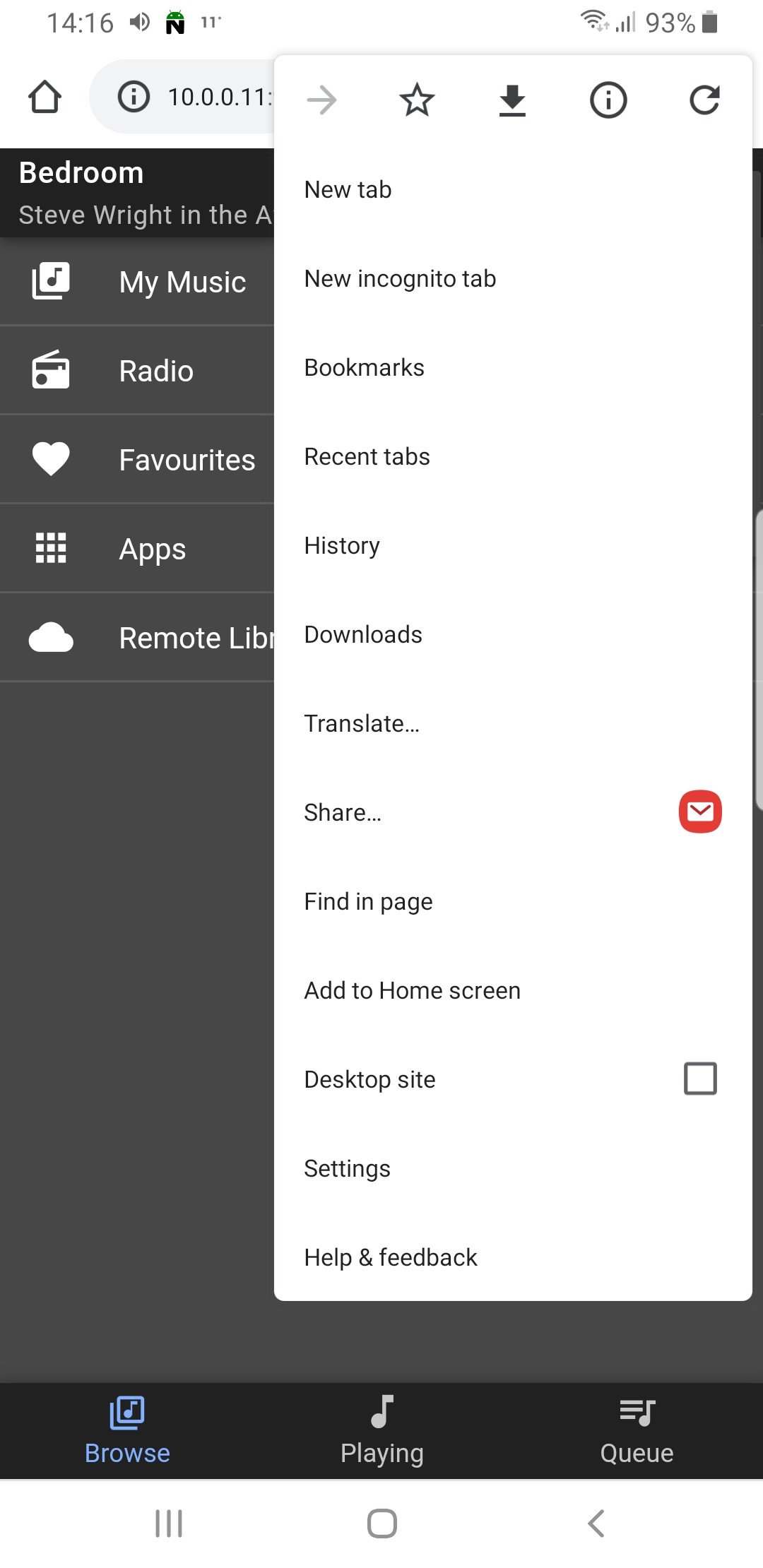Open the Downloads list
The image size is (763, 1568).
(363, 635)
